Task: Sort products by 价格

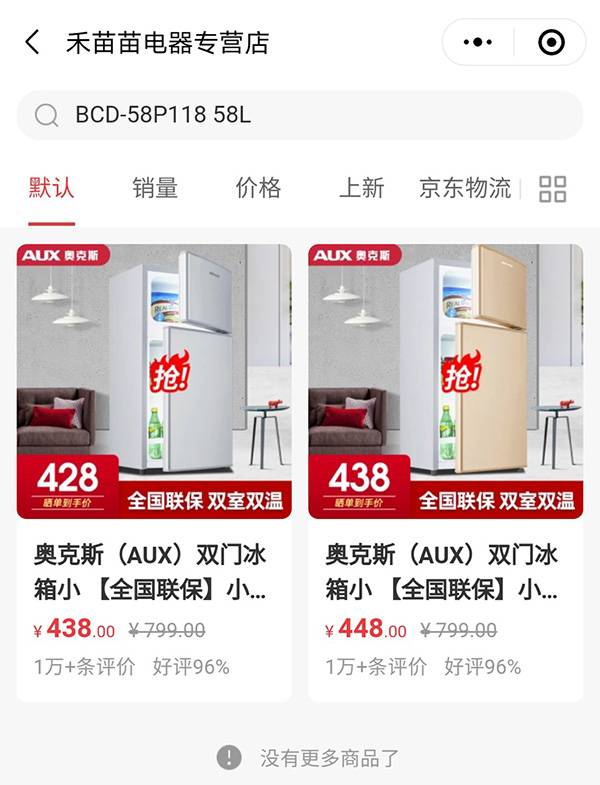Action: (258, 188)
